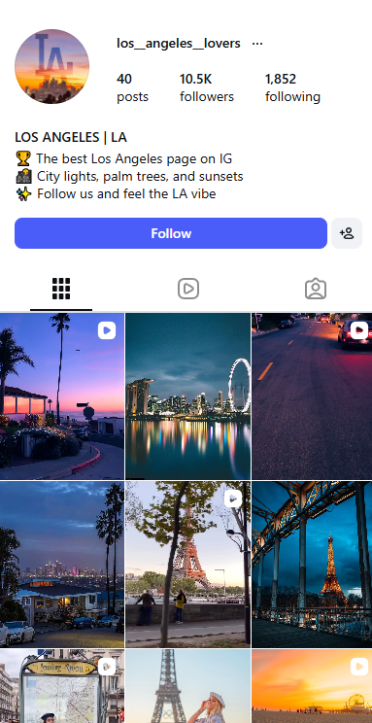Follow the los__angeles__lovers account
This screenshot has height=723, width=372.
tap(171, 233)
